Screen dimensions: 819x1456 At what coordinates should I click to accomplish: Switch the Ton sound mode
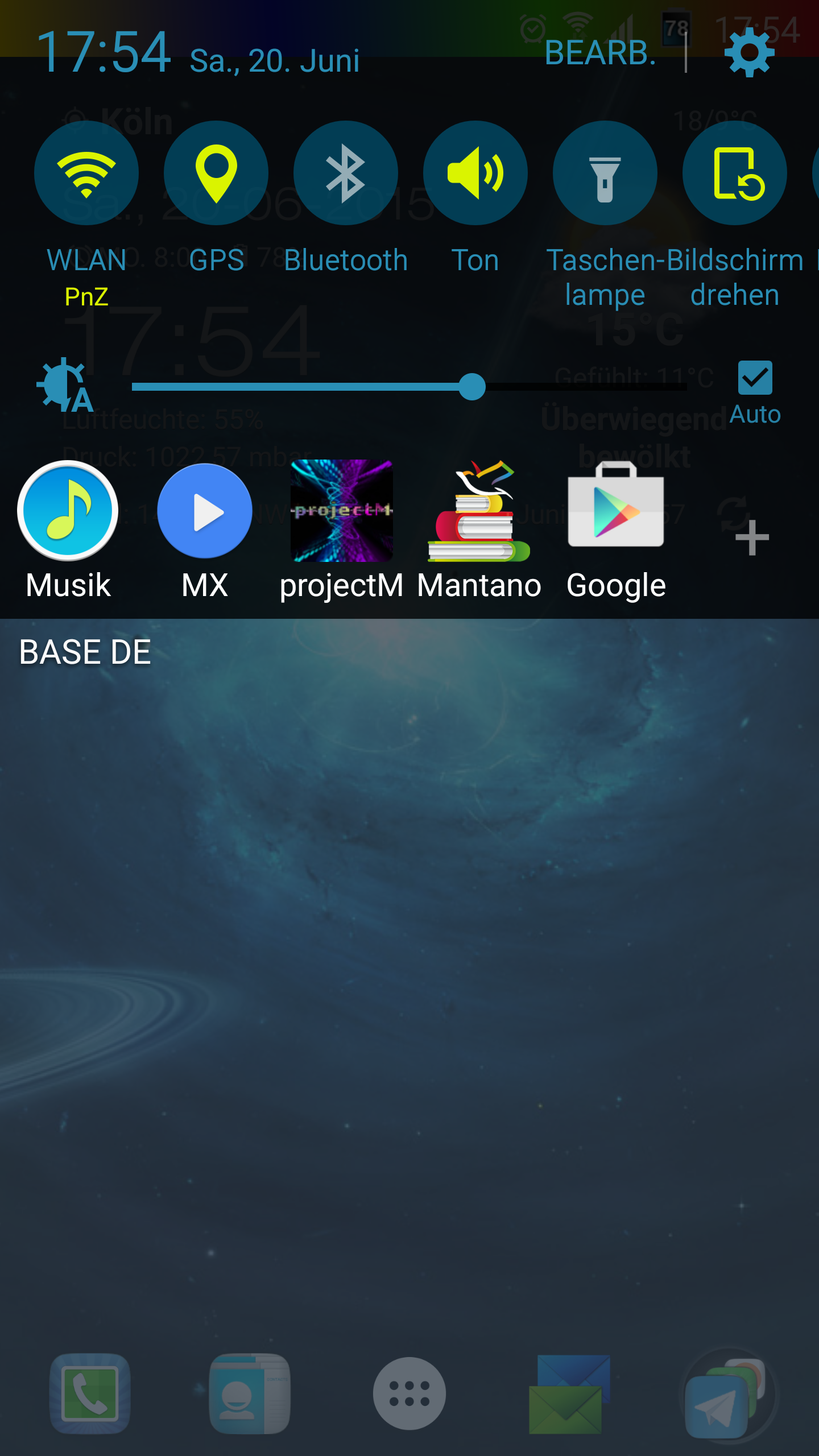475,173
